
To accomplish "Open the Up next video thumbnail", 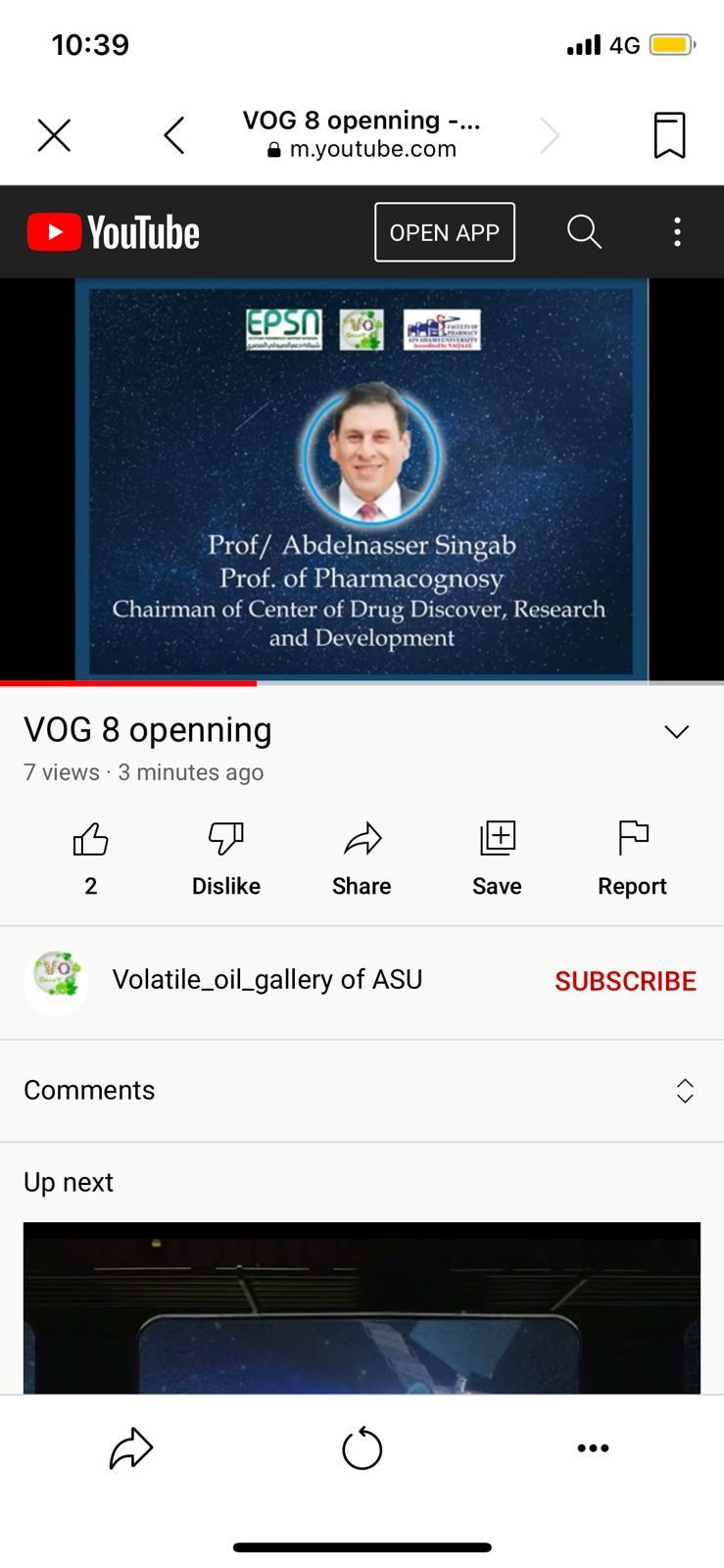I will tap(362, 1306).
